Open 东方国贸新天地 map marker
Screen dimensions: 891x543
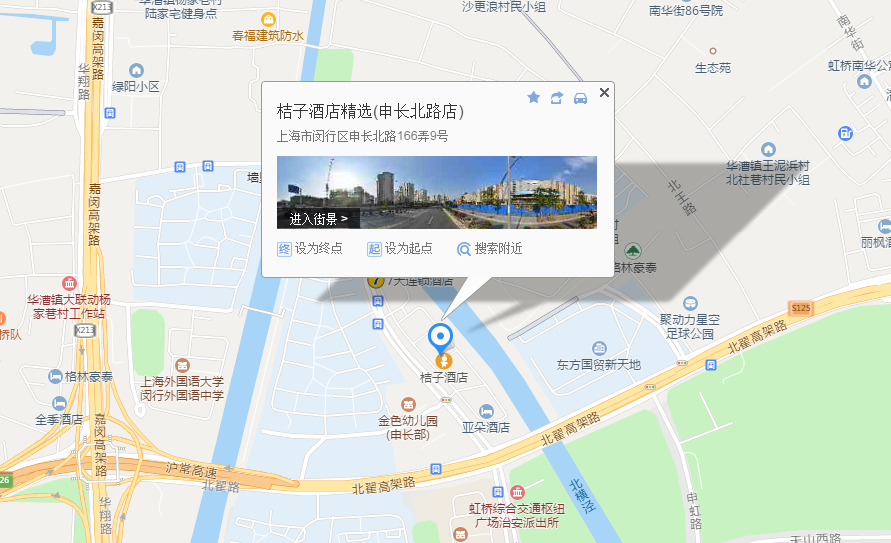[x=598, y=347]
